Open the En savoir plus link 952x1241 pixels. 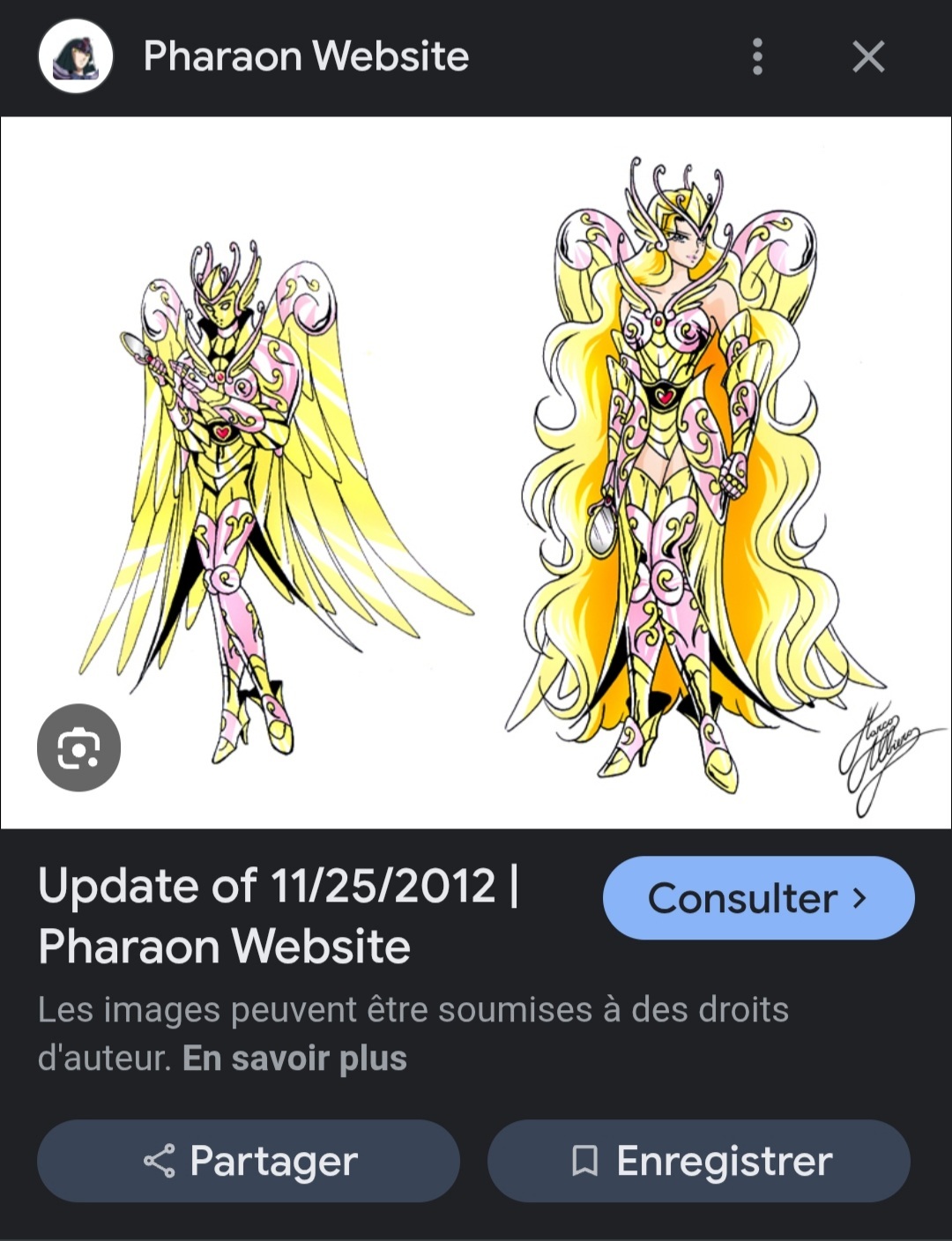point(294,1059)
